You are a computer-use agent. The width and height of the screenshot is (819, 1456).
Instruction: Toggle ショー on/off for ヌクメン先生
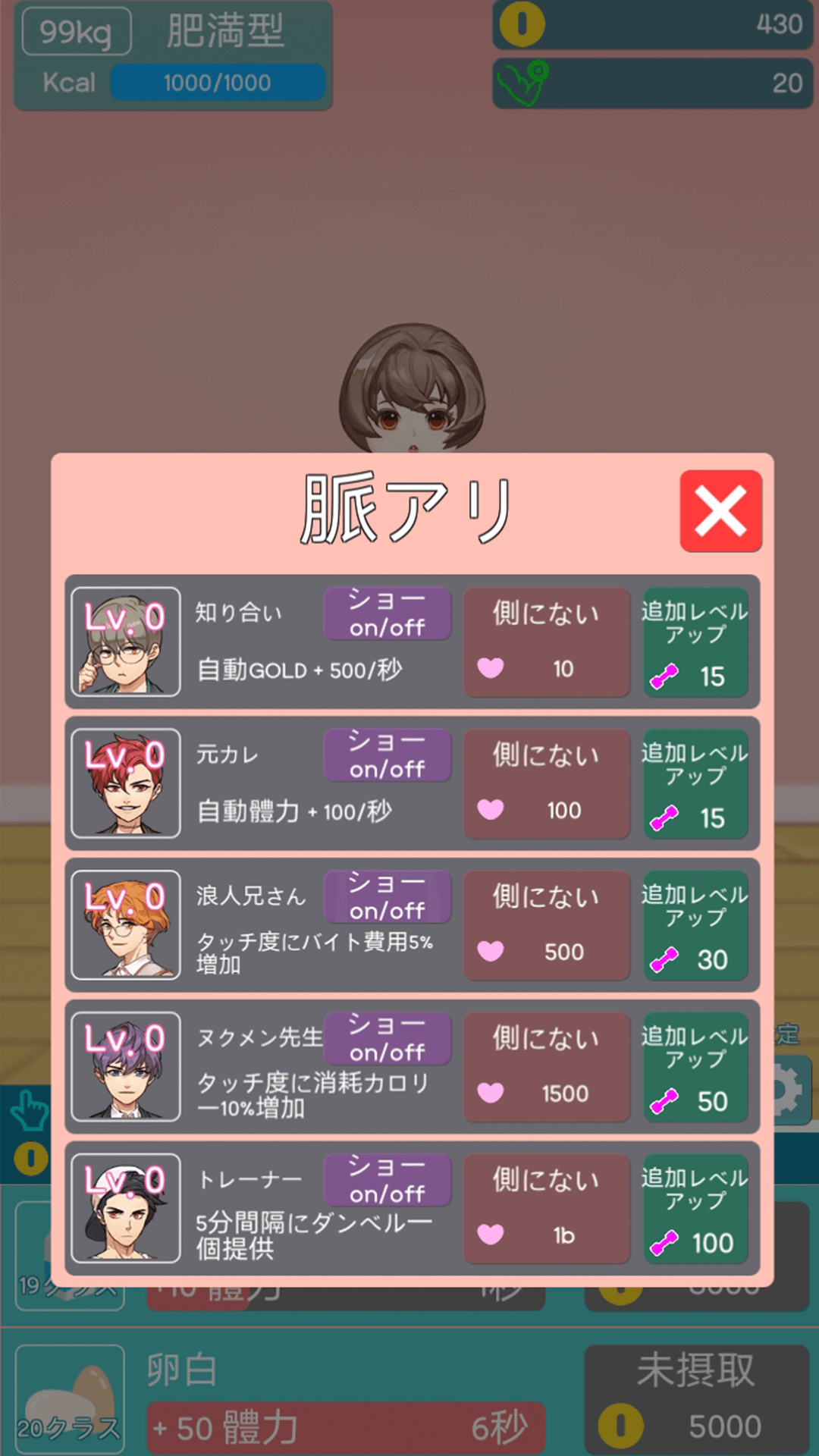pos(387,1039)
